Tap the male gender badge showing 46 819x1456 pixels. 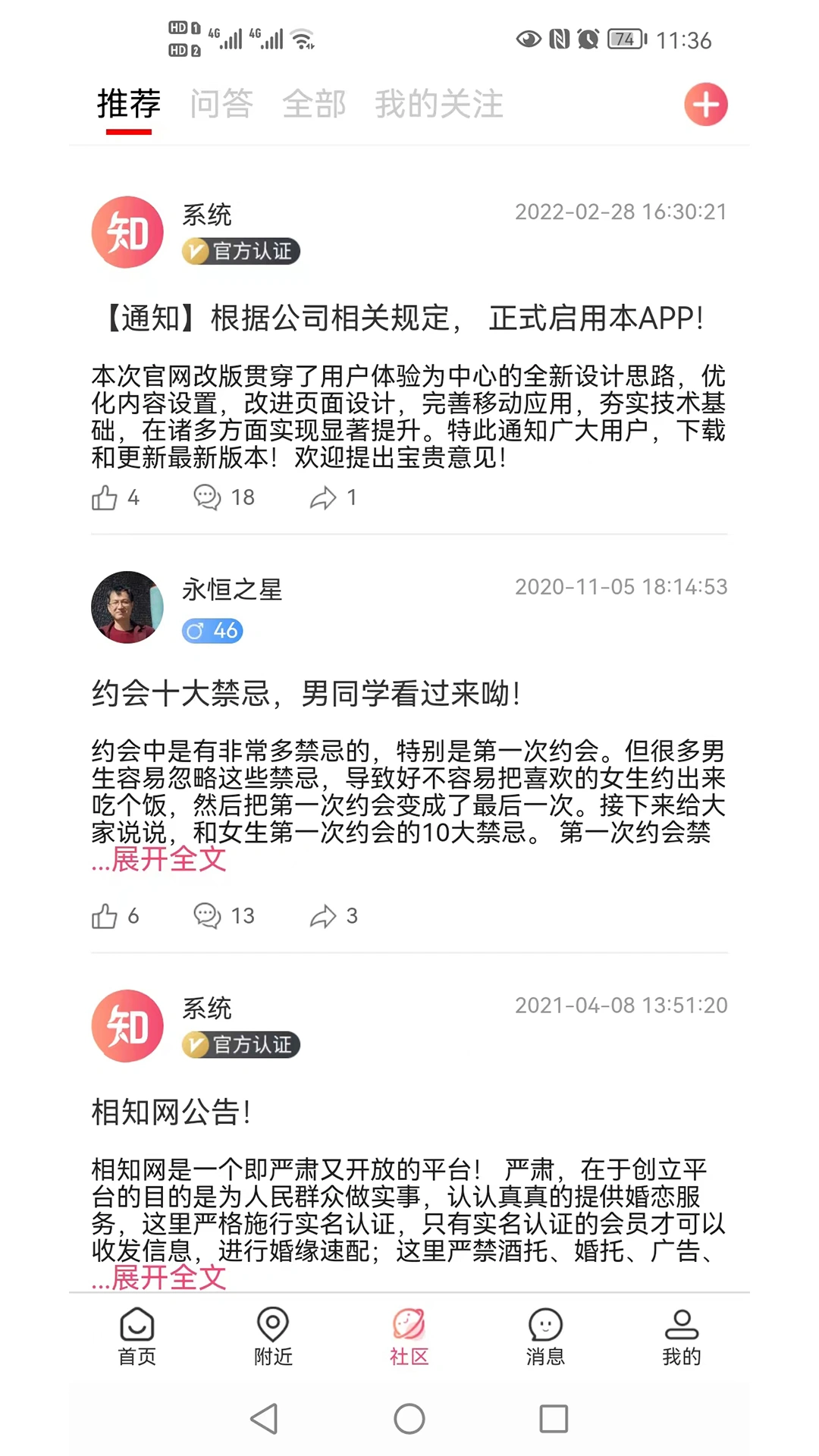pyautogui.click(x=212, y=631)
